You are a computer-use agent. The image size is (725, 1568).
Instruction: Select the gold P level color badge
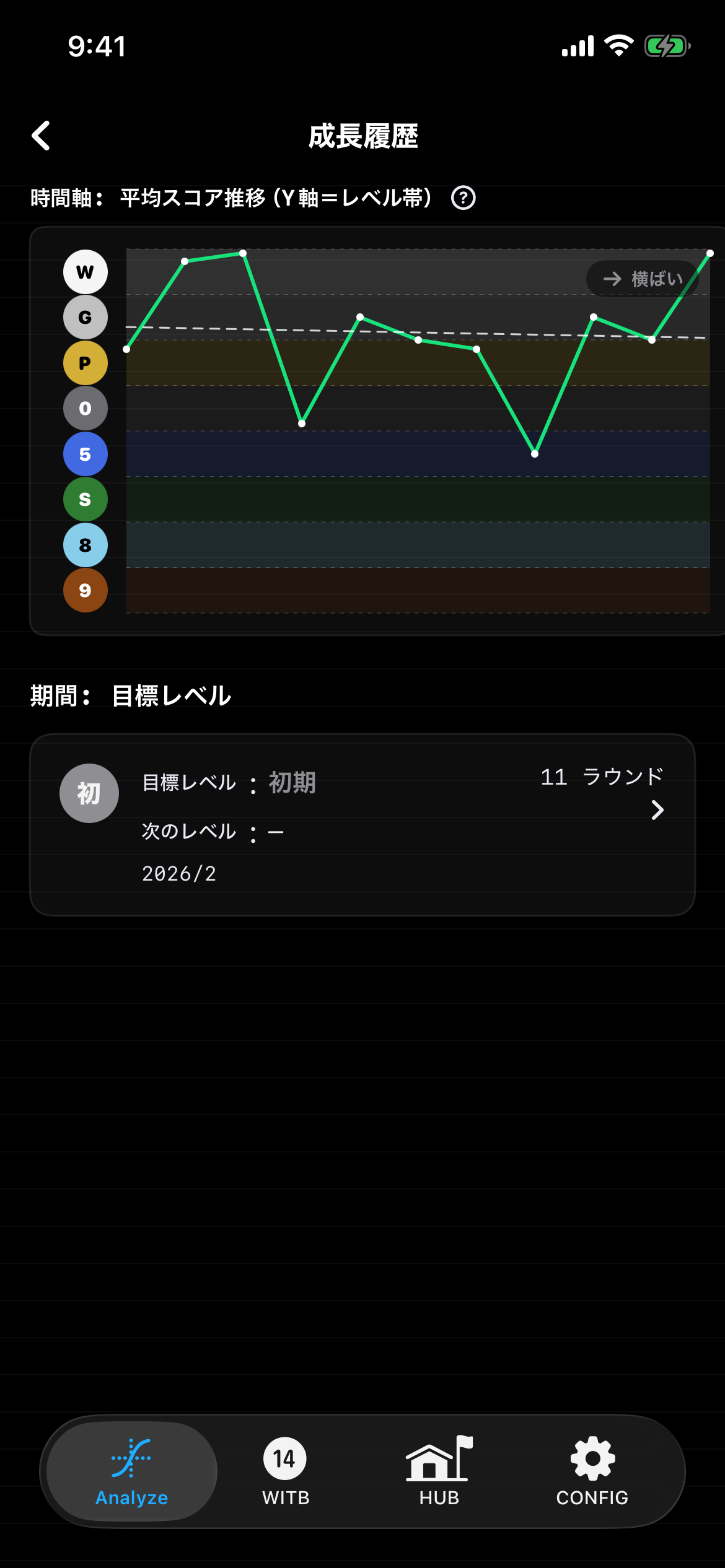click(85, 362)
